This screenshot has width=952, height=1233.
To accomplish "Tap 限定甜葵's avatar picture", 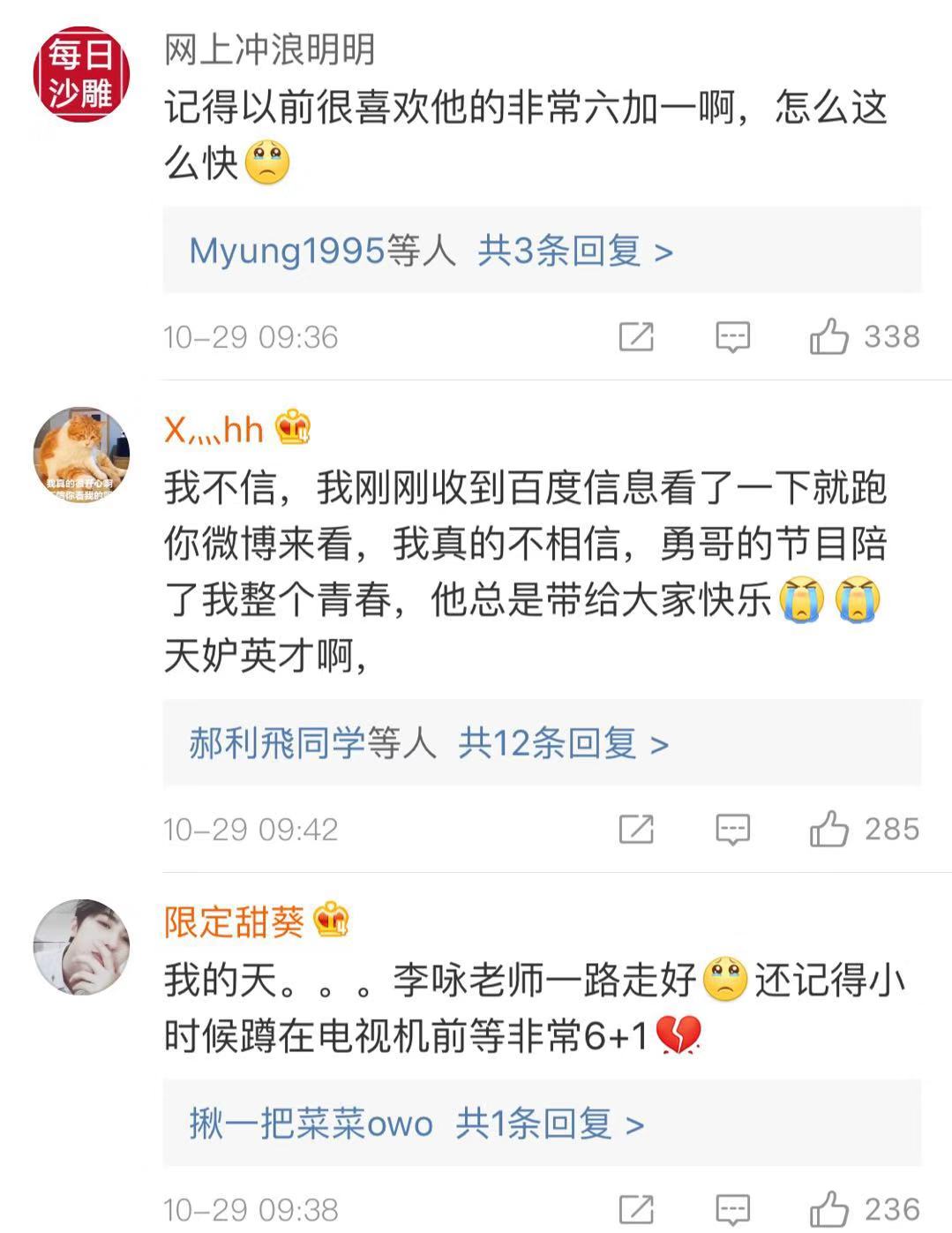I will click(x=81, y=947).
